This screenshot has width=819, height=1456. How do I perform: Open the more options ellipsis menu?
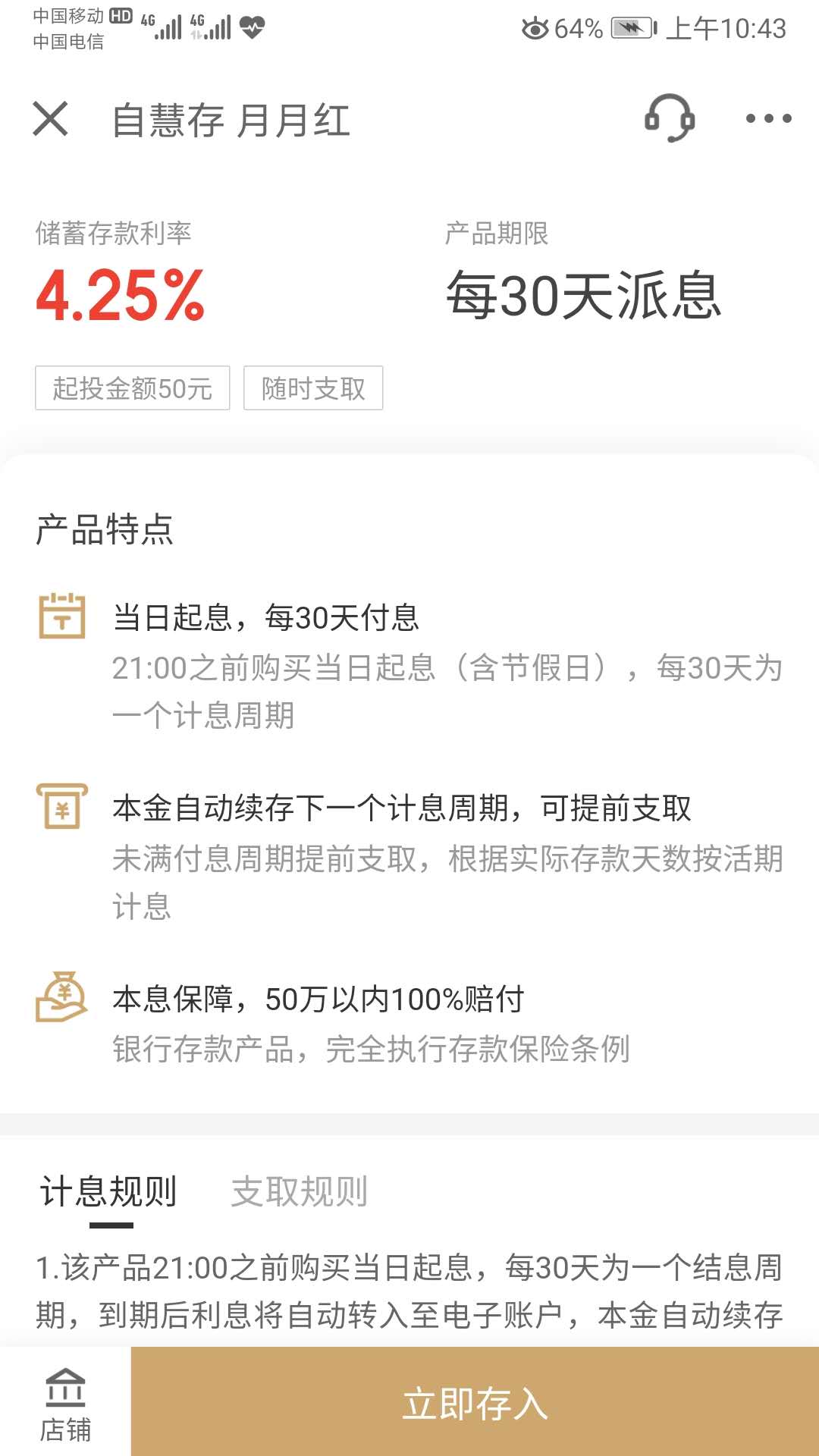[769, 119]
